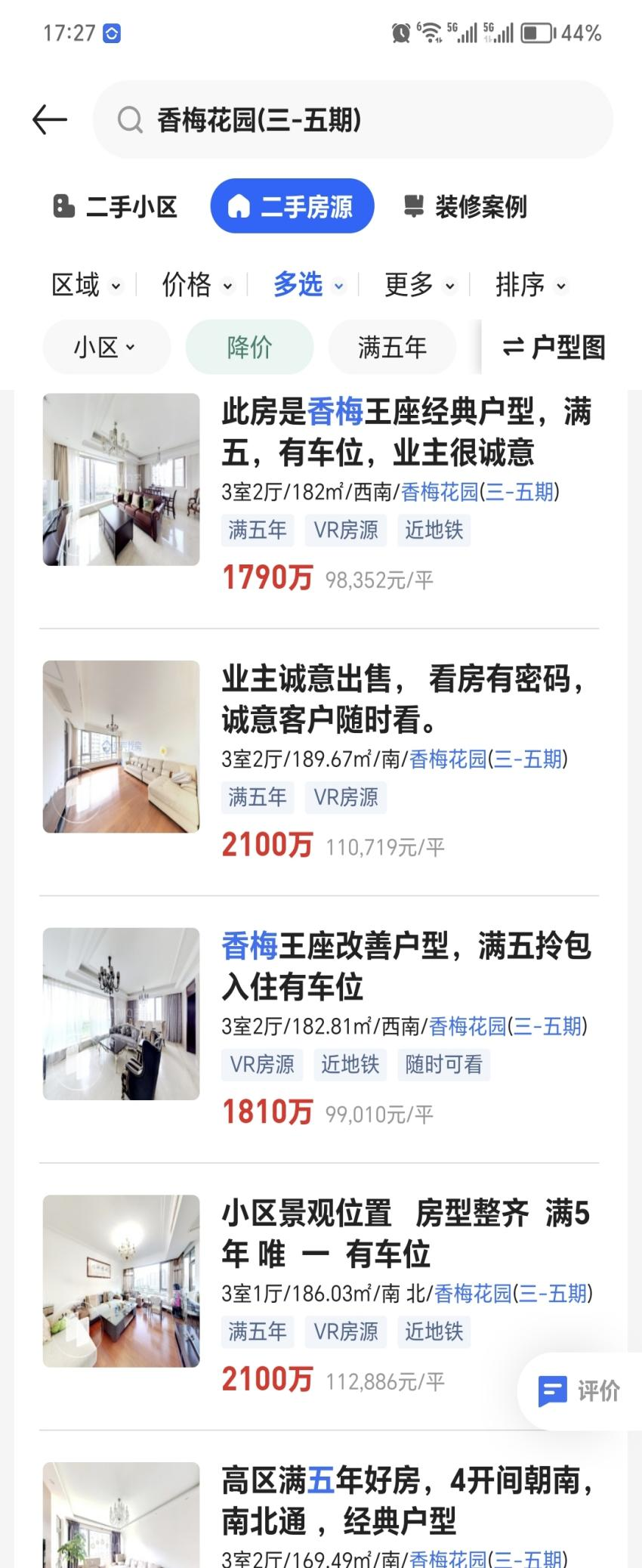Tap the back arrow icon
Screen dimensions: 642x1568
pyautogui.click(x=48, y=118)
